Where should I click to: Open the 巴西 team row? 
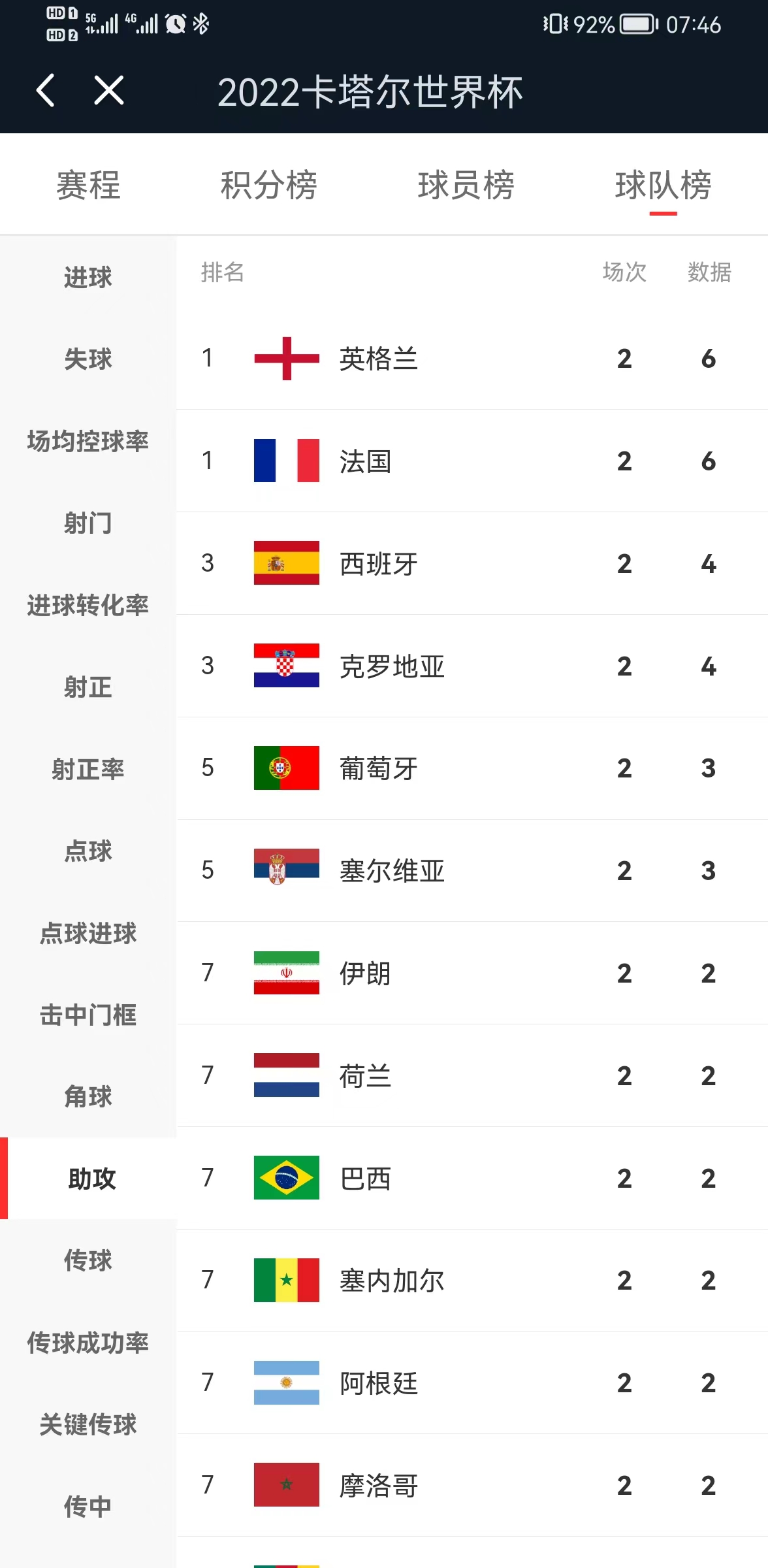click(470, 1178)
